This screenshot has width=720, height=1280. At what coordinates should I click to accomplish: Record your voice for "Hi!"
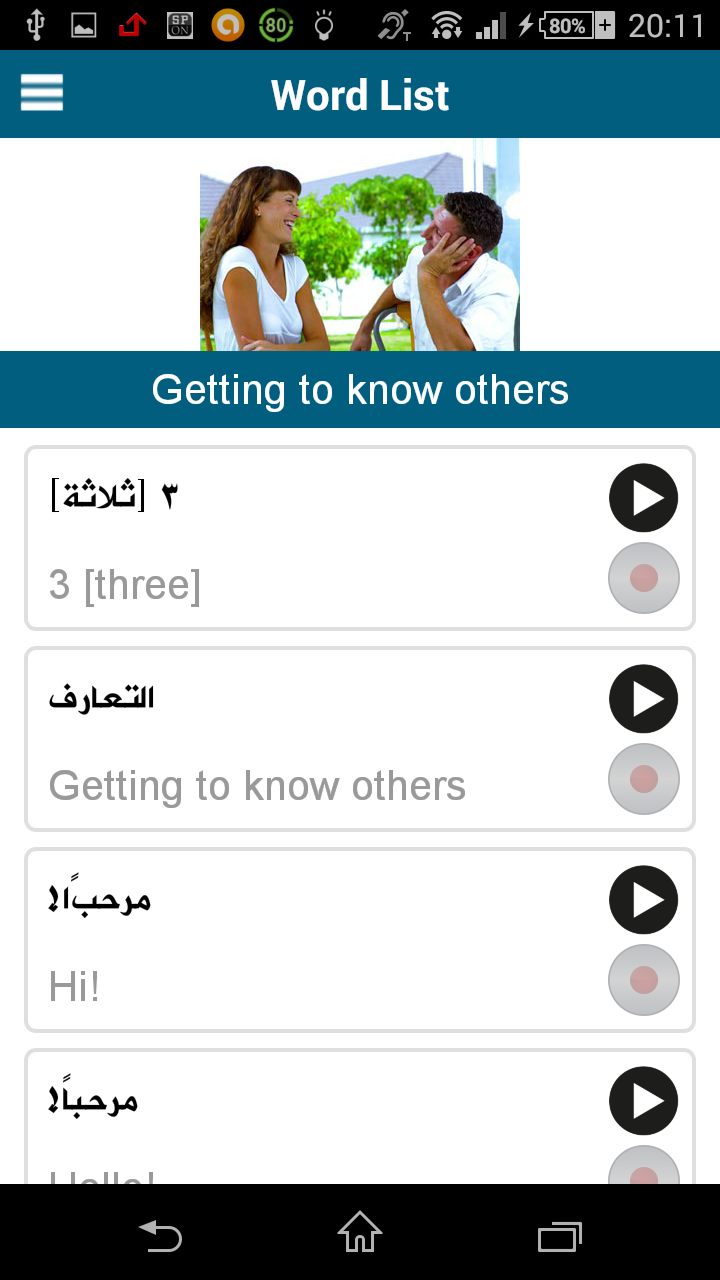[x=643, y=979]
